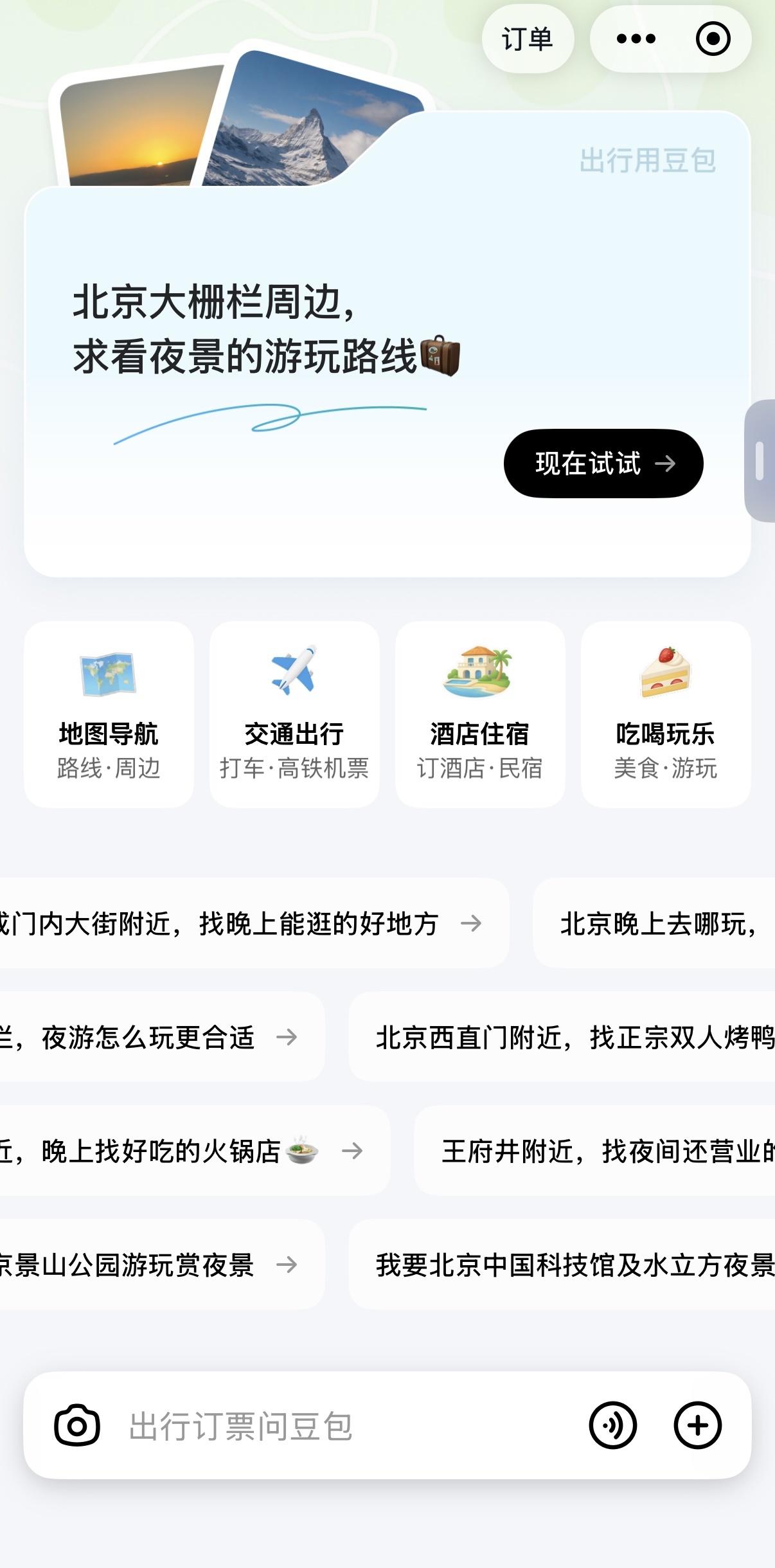
Task: Start voice input with the sound-wave icon
Action: pos(613,1425)
